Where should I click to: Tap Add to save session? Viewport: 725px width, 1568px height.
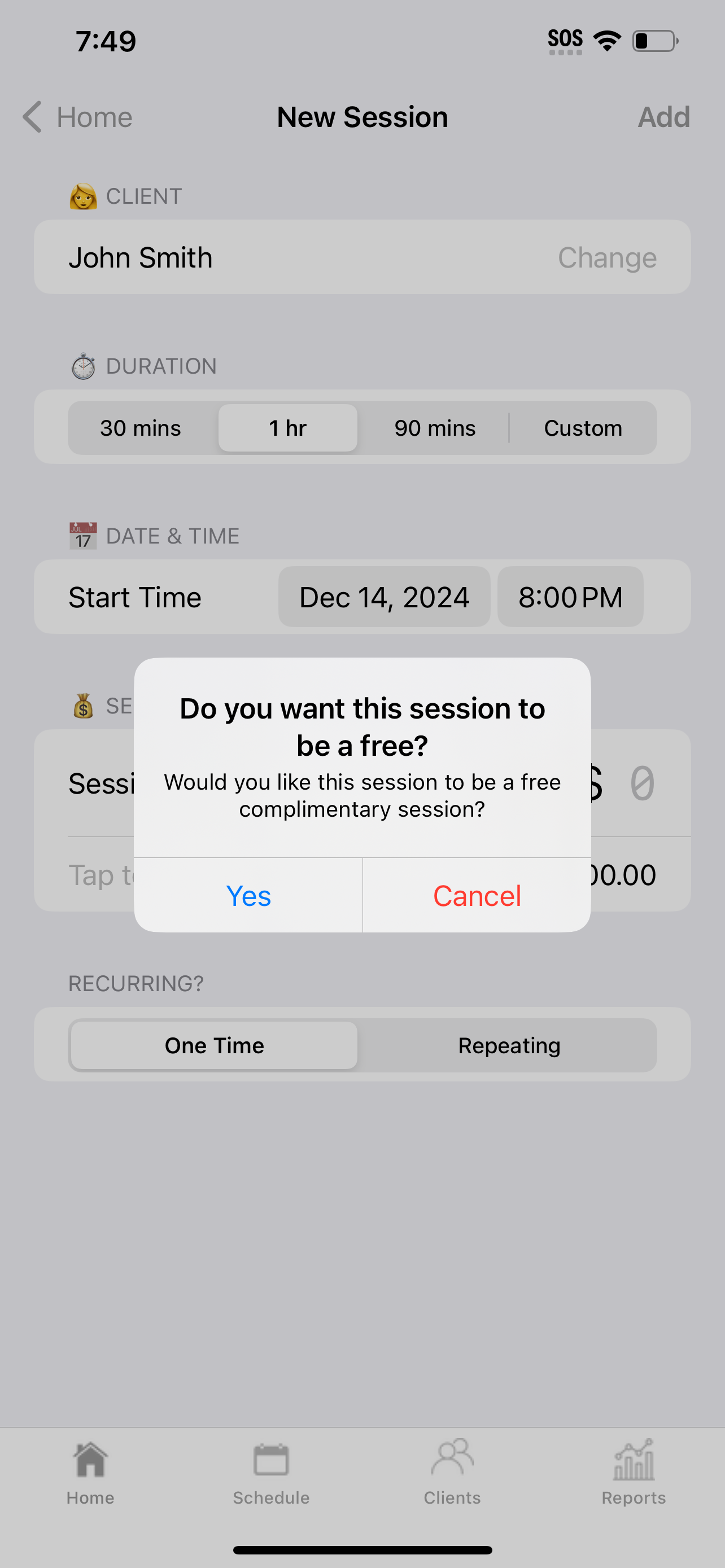[663, 117]
